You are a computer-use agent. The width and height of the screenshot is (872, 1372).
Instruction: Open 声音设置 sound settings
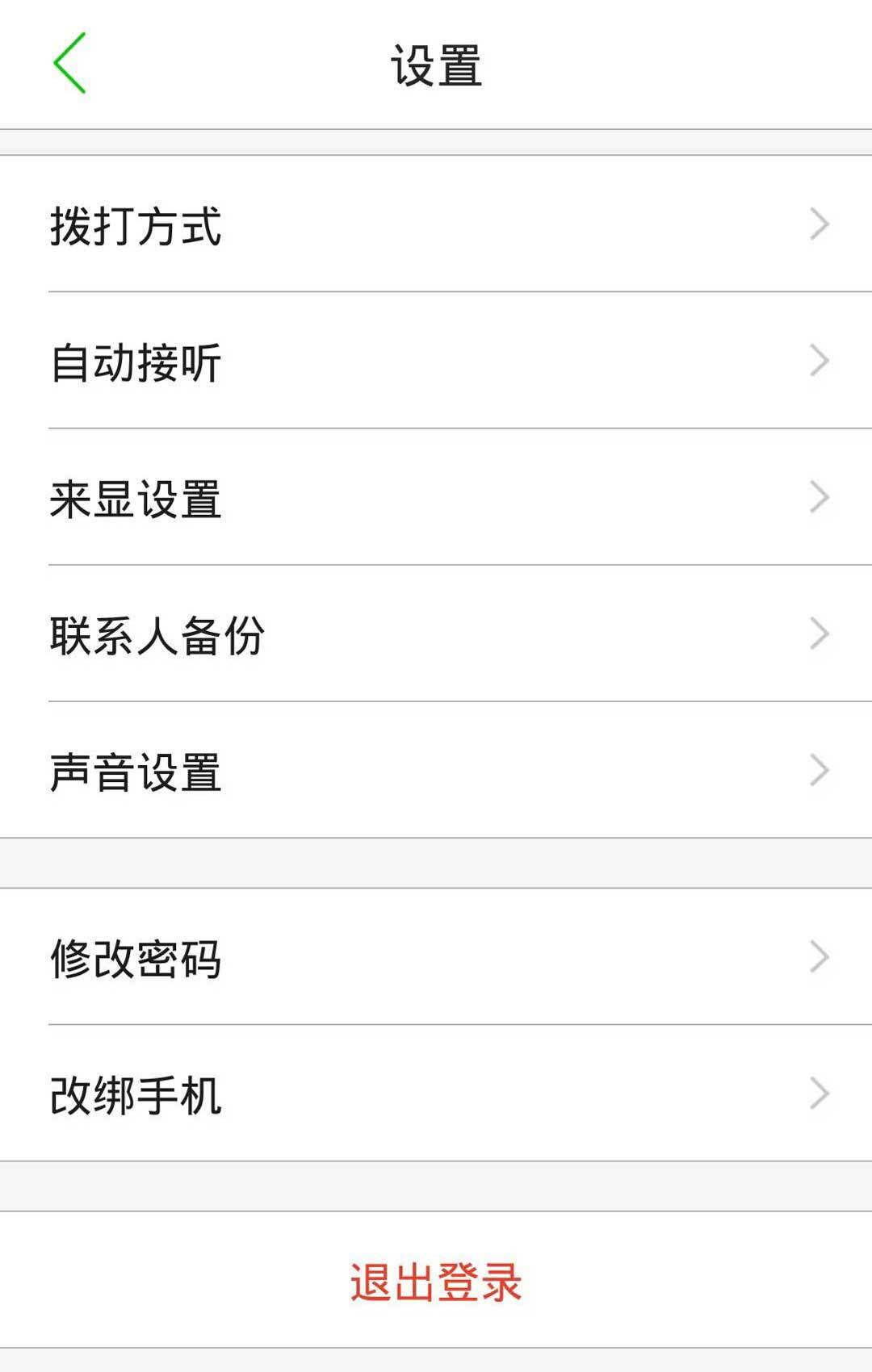coord(436,771)
